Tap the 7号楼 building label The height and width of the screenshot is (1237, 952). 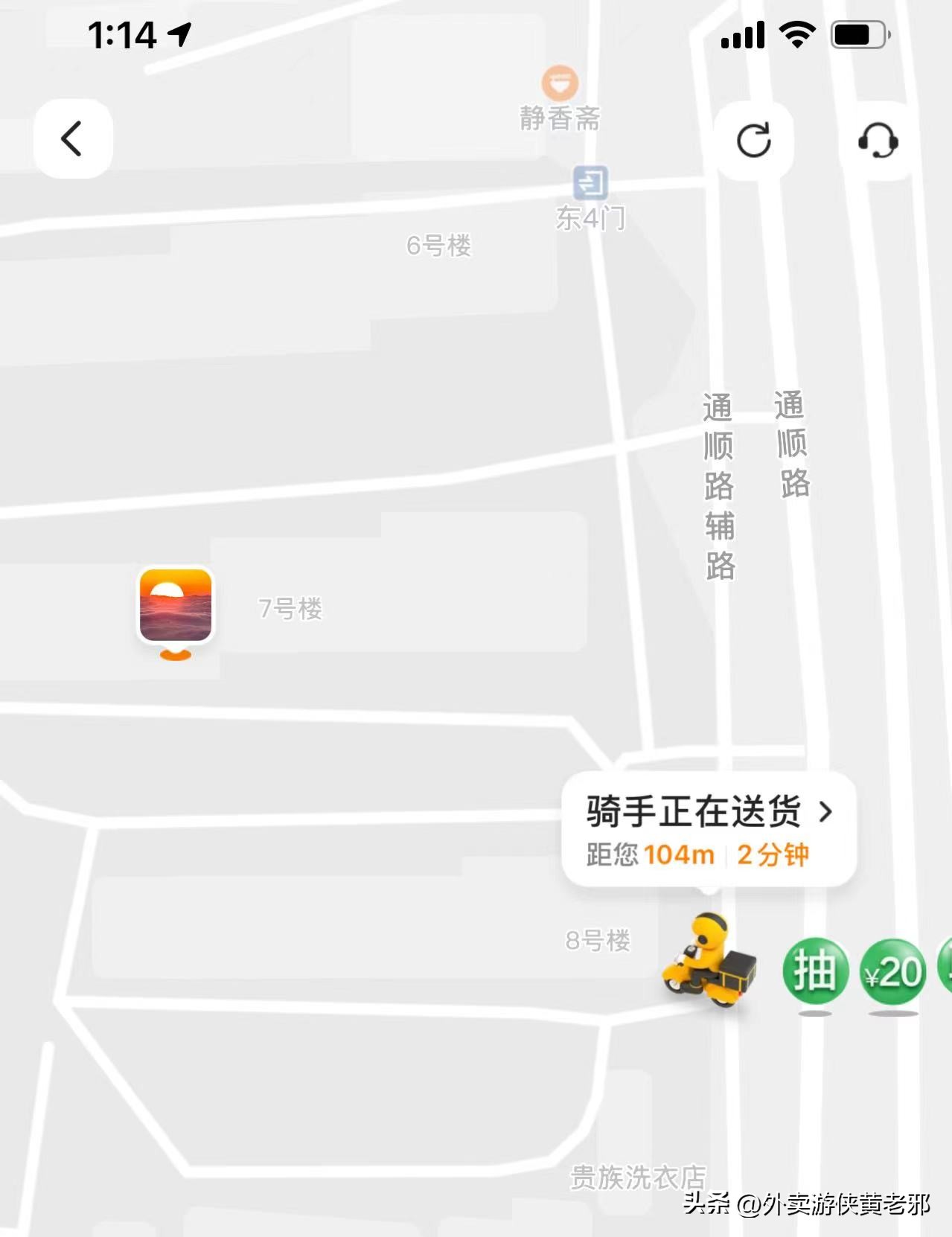click(x=290, y=610)
